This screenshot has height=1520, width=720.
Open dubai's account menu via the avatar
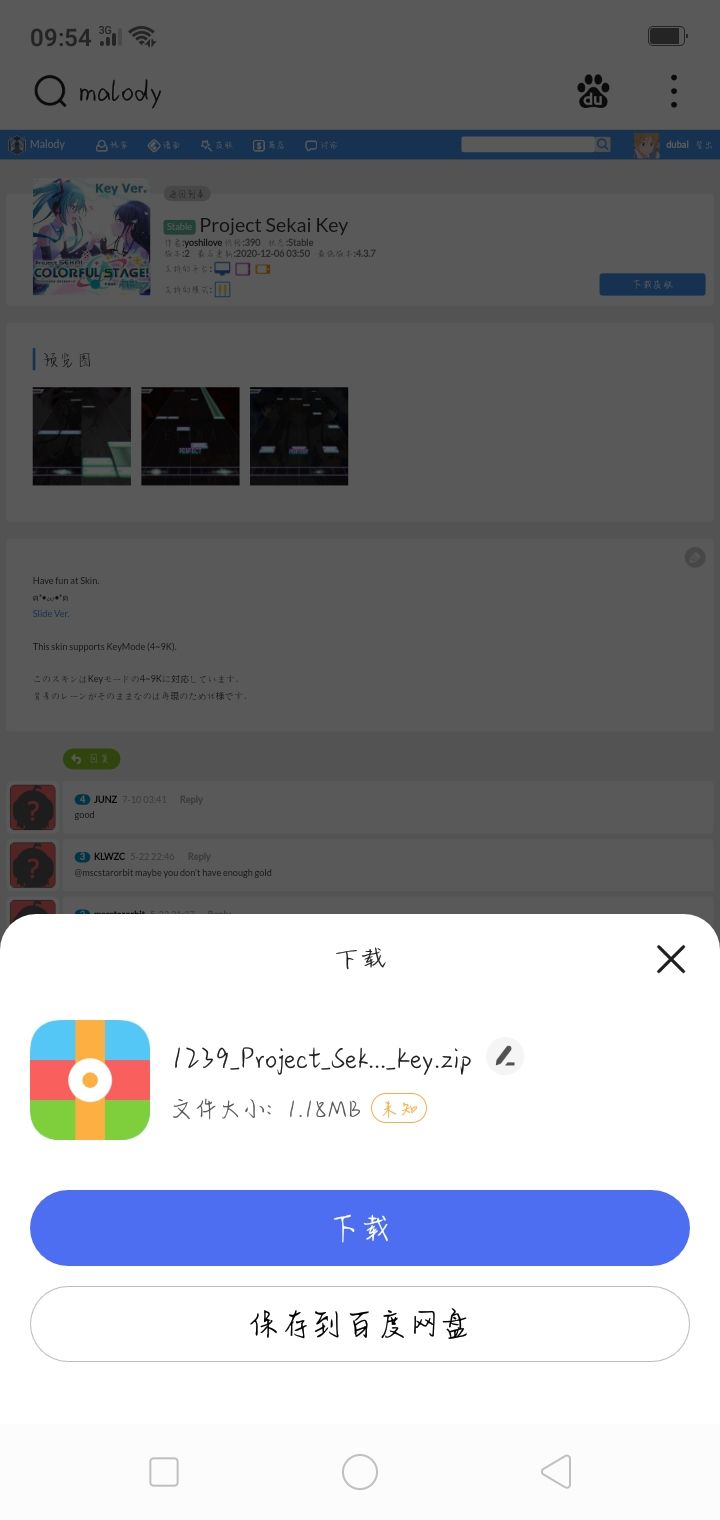pyautogui.click(x=646, y=144)
